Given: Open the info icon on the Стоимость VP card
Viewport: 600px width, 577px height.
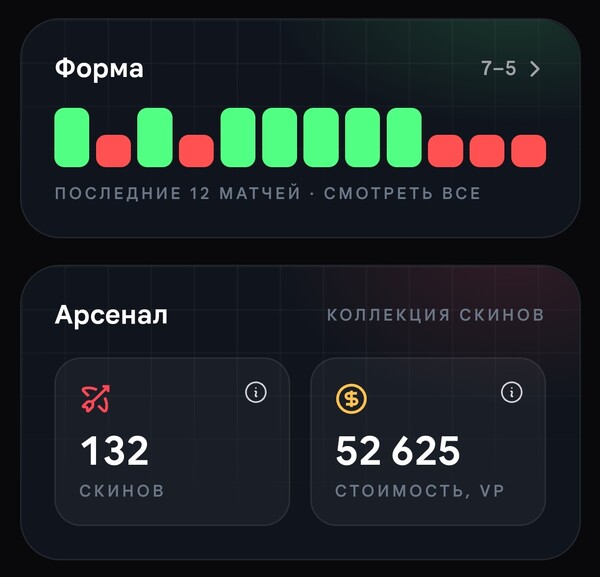Looking at the screenshot, I should click(512, 392).
